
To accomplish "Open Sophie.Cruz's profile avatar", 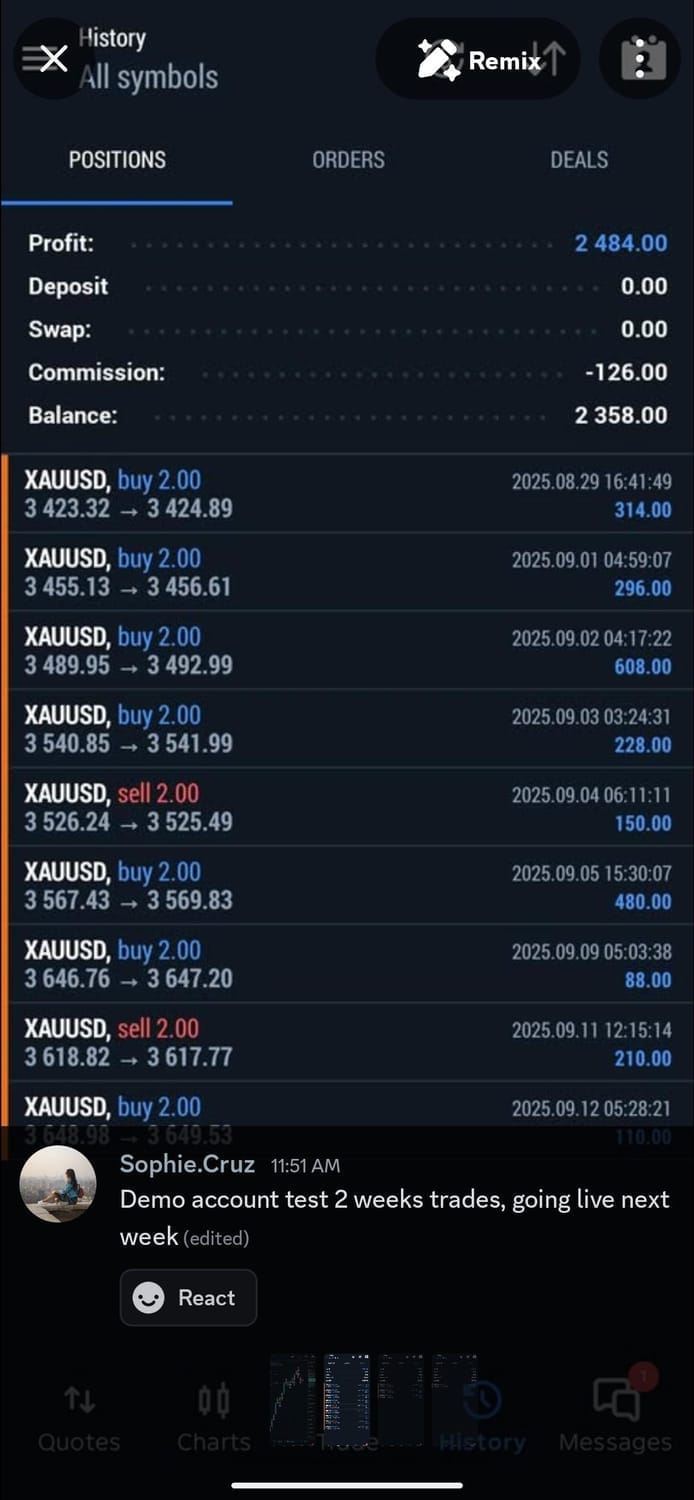I will point(58,1185).
